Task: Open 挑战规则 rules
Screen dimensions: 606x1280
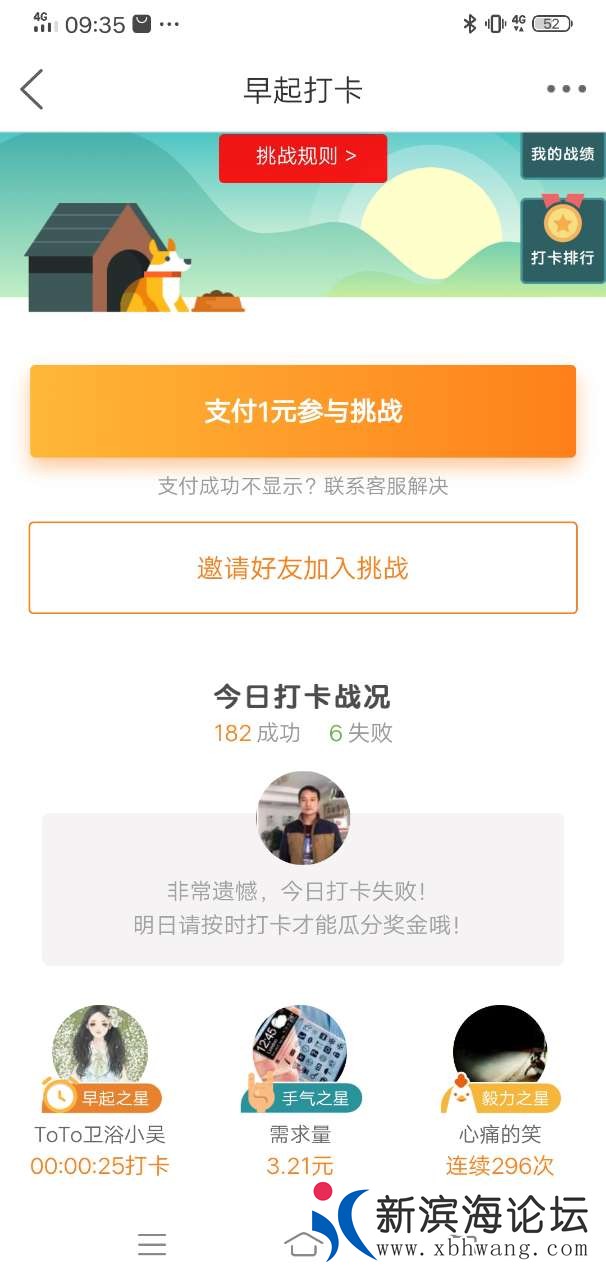Action: coord(303,157)
